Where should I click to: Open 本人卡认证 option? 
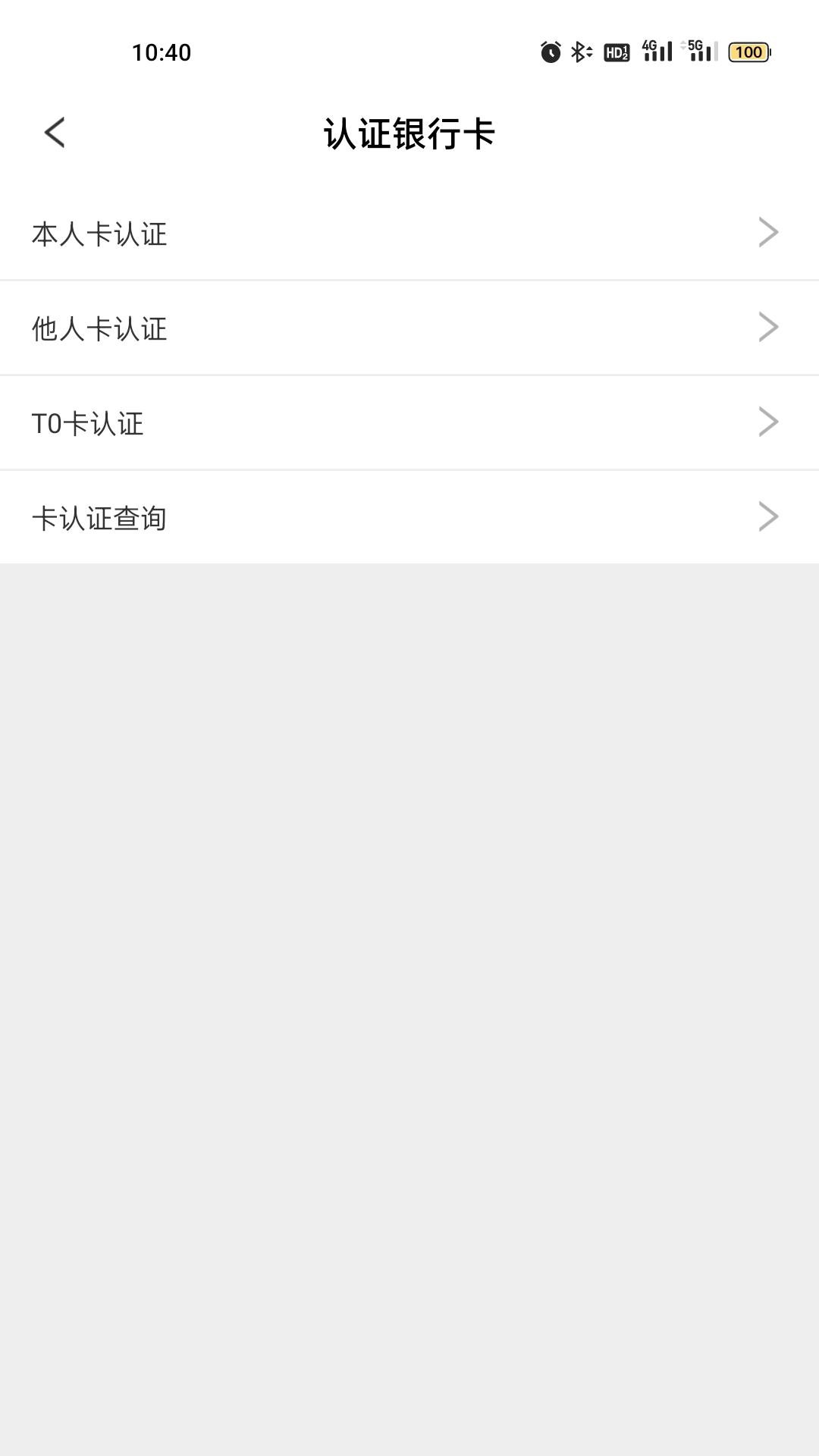tap(409, 234)
